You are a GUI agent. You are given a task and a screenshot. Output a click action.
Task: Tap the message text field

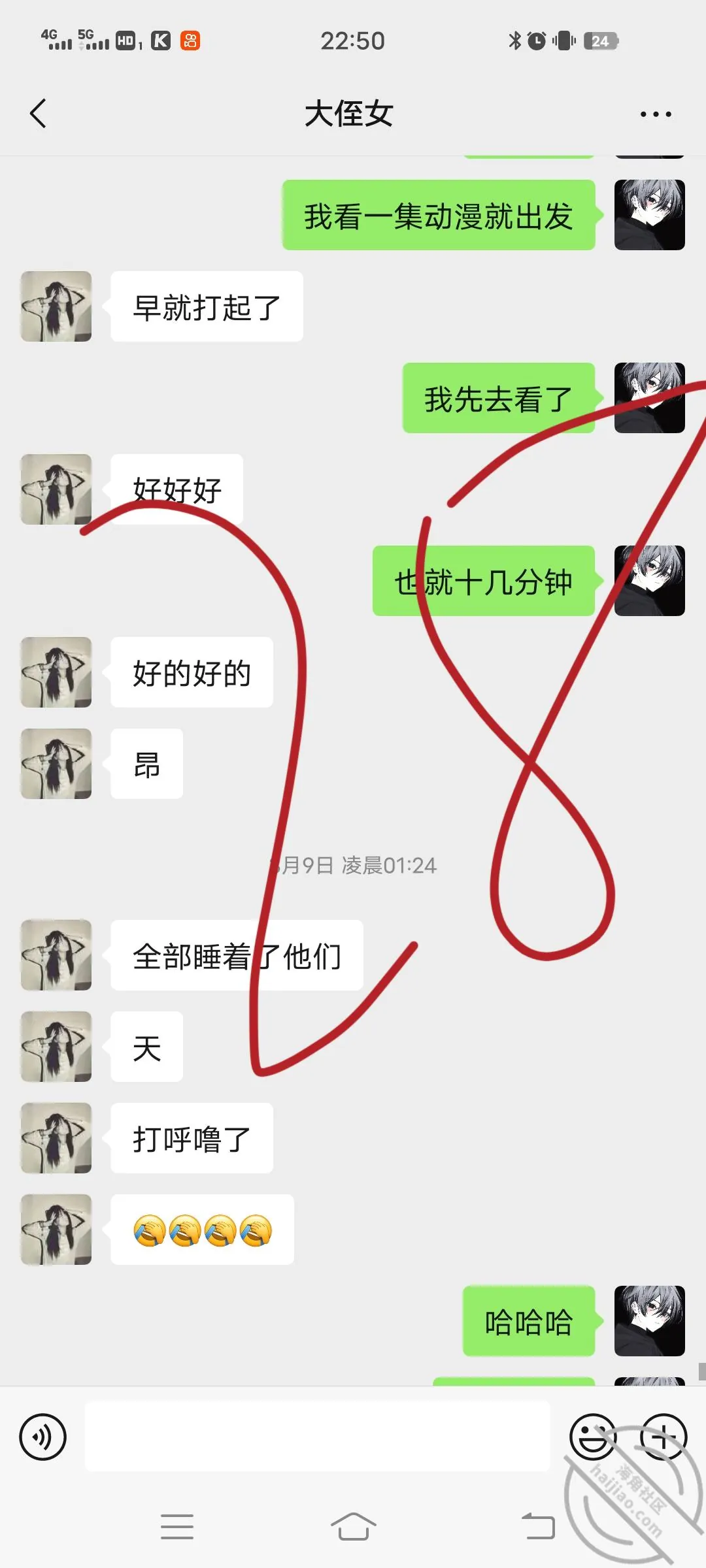click(317, 1437)
